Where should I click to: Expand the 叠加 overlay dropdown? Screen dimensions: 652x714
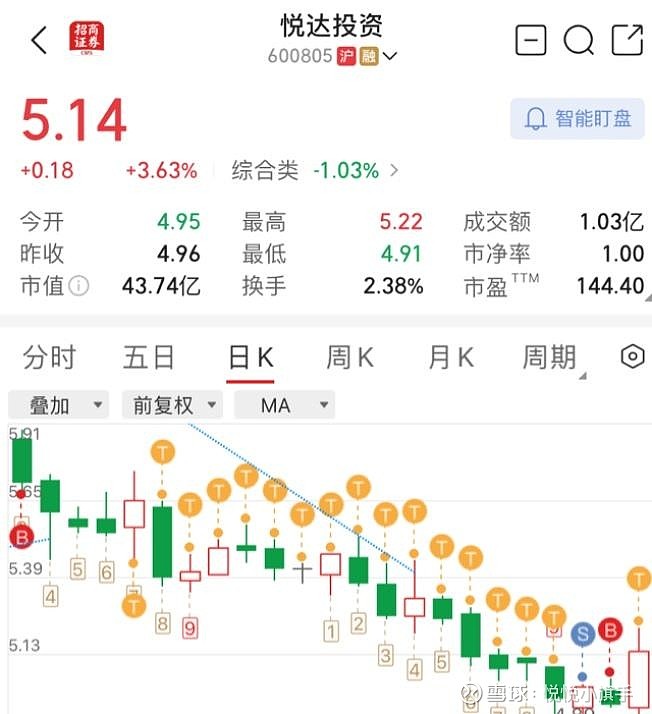click(59, 405)
